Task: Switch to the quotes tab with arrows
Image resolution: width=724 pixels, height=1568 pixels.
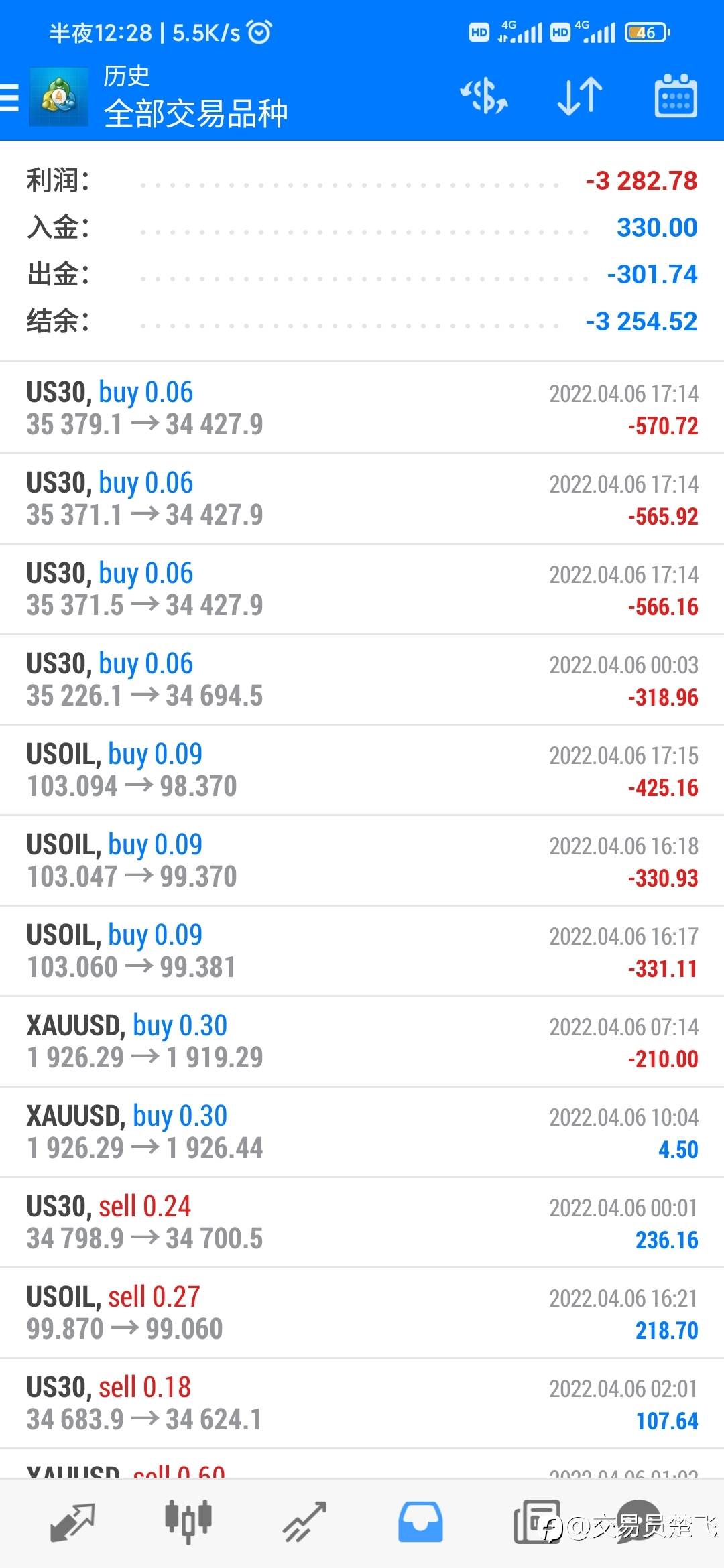Action: tap(72, 1522)
